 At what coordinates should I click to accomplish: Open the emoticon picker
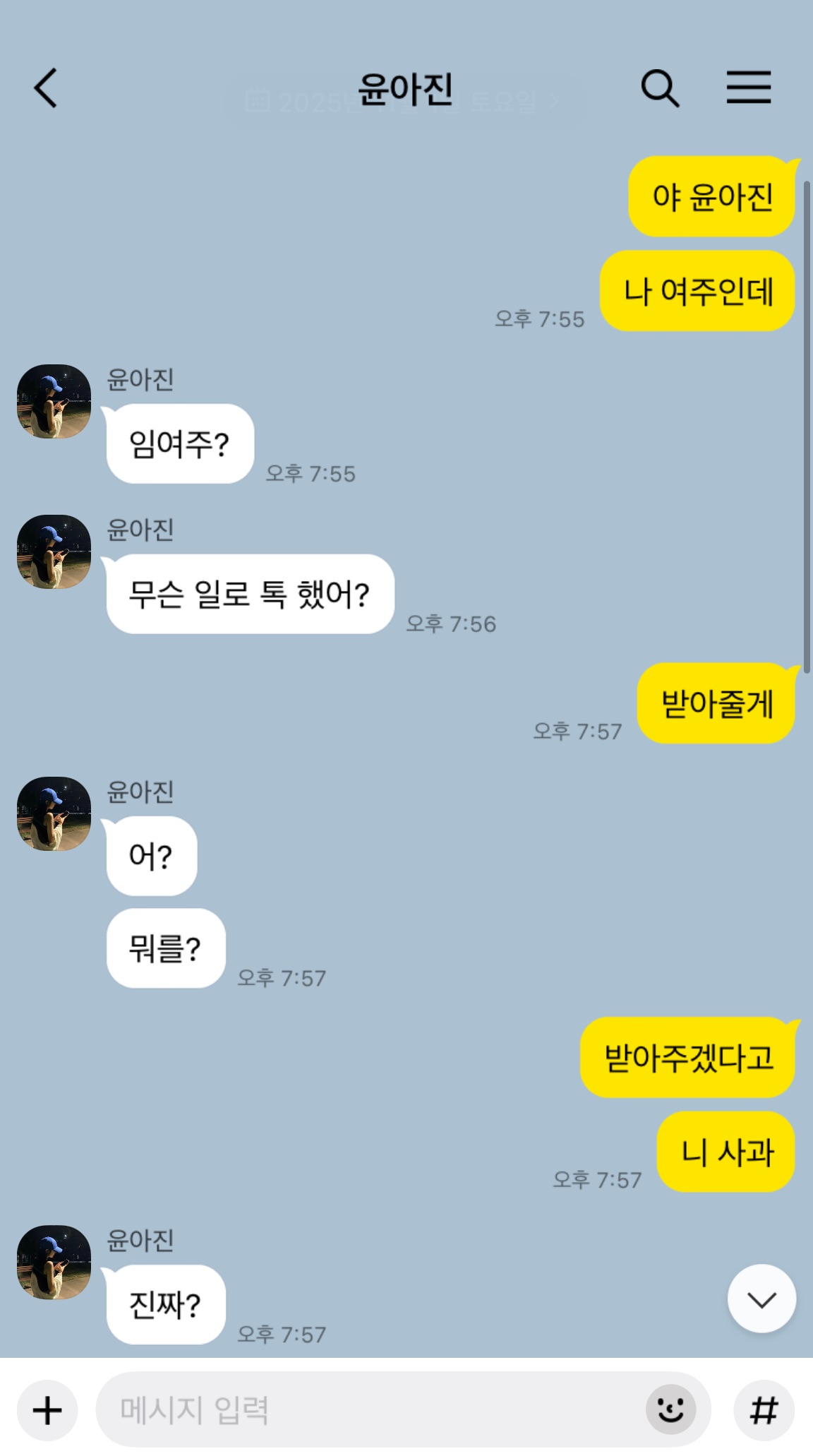pyautogui.click(x=670, y=1409)
